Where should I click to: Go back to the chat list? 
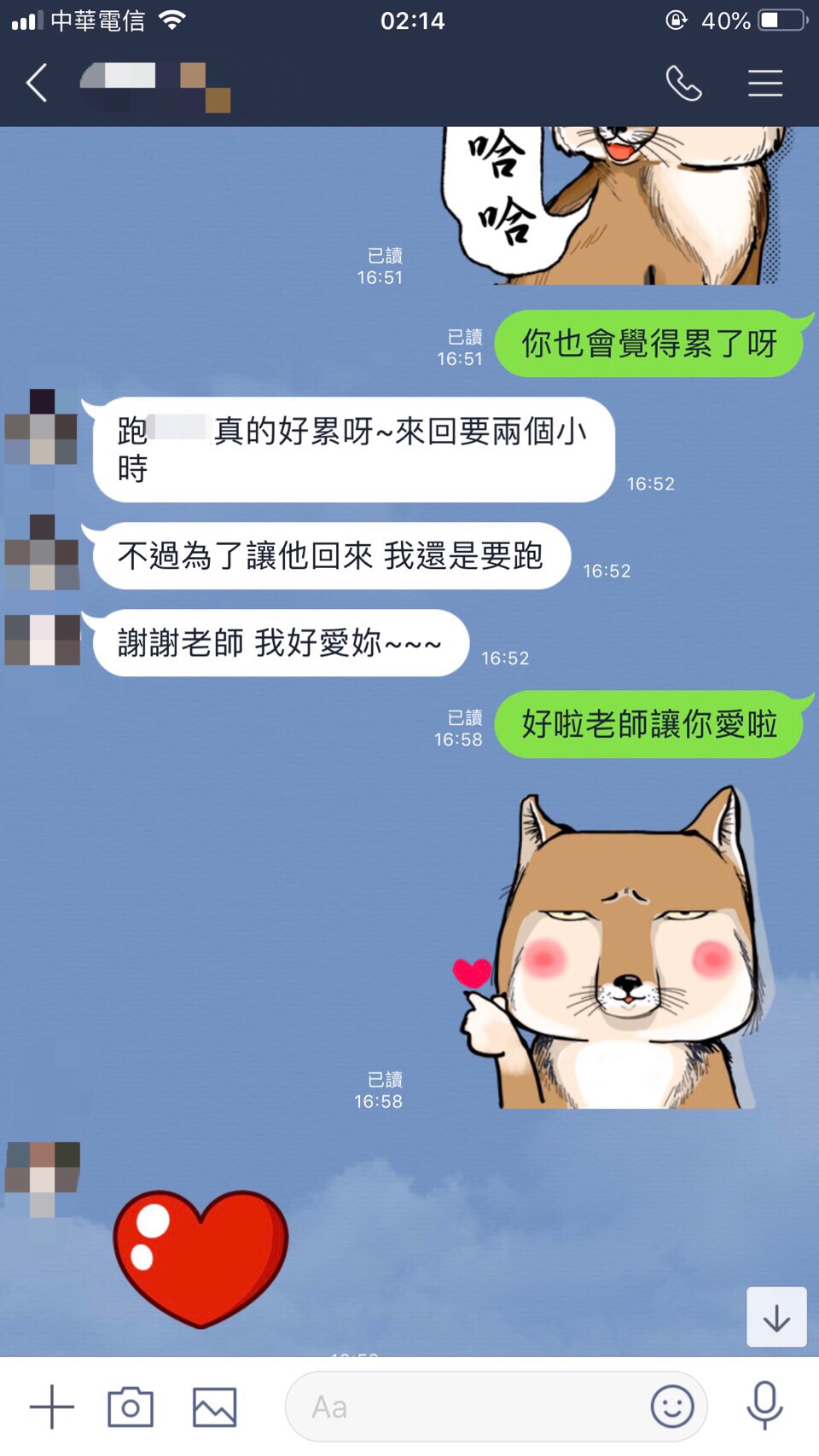point(37,84)
